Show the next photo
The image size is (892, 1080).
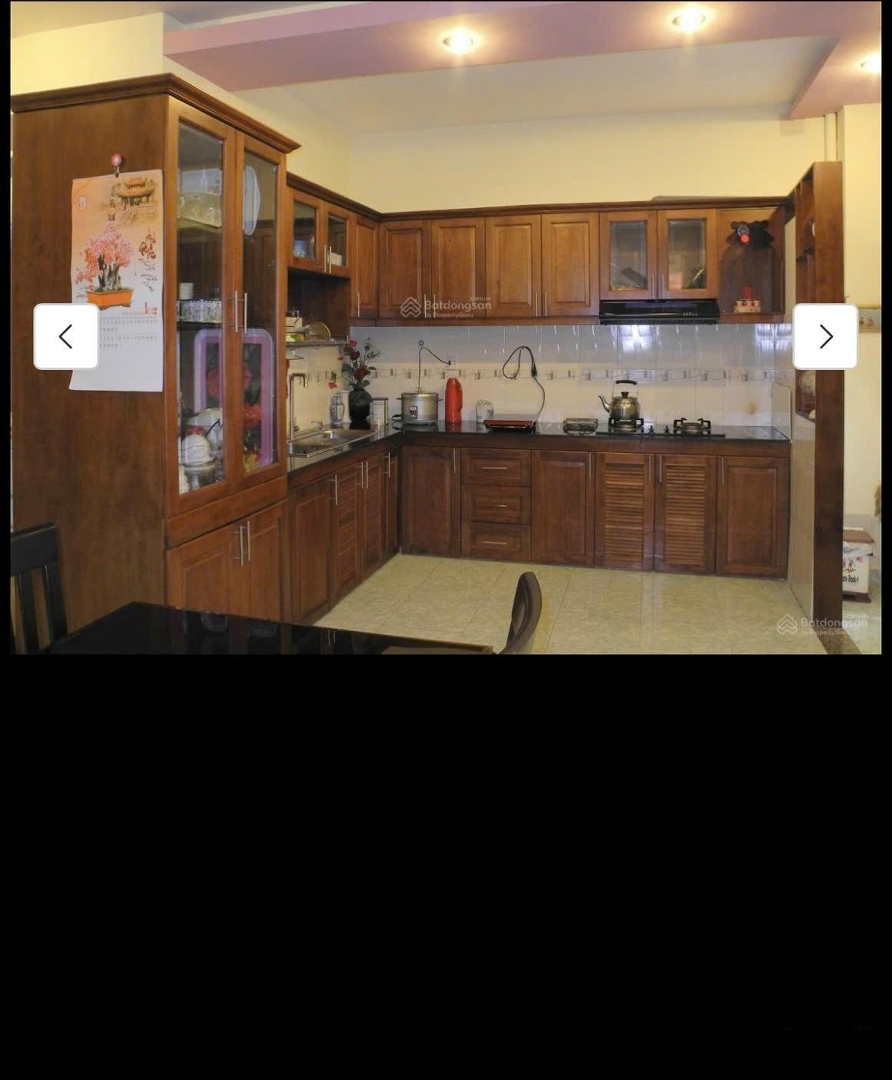coord(825,337)
